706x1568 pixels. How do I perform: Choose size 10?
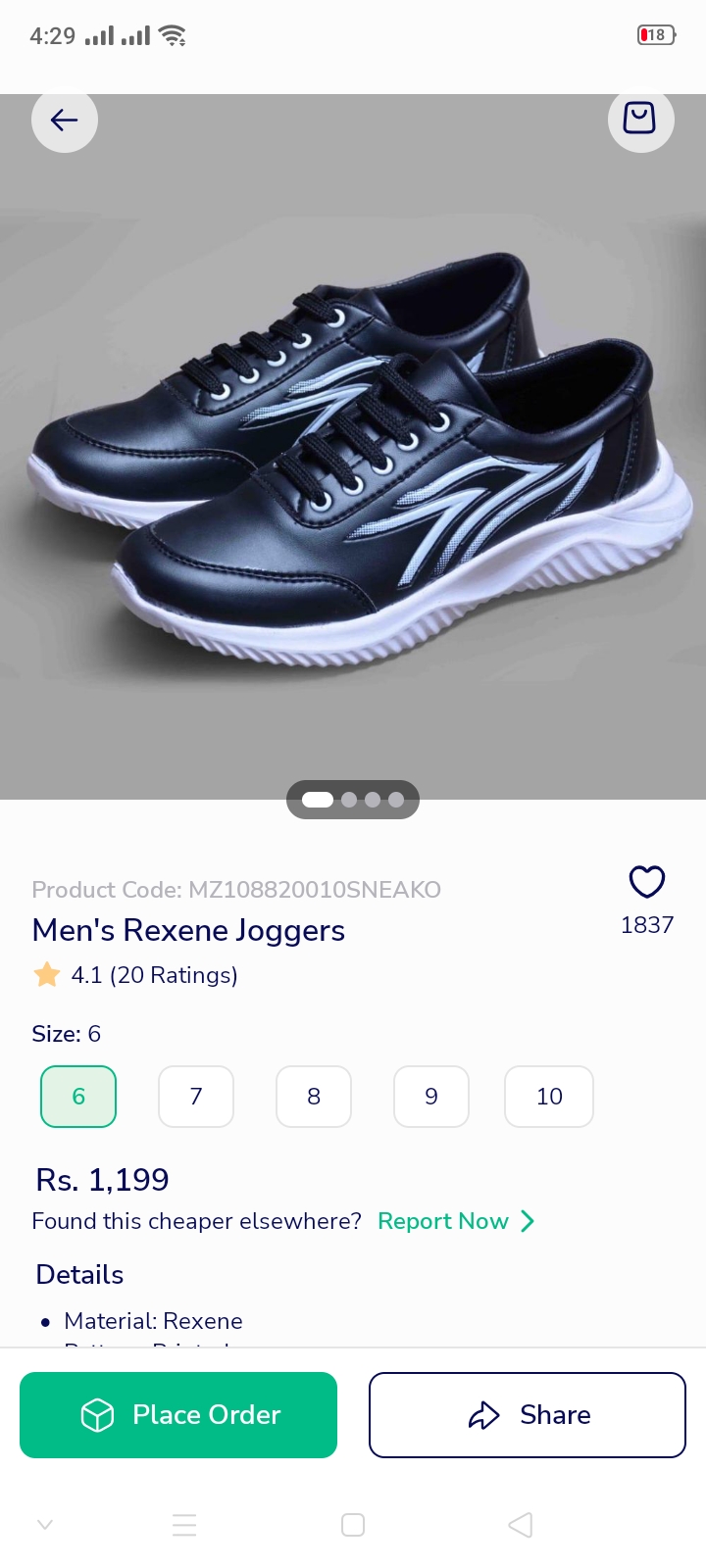(549, 1097)
